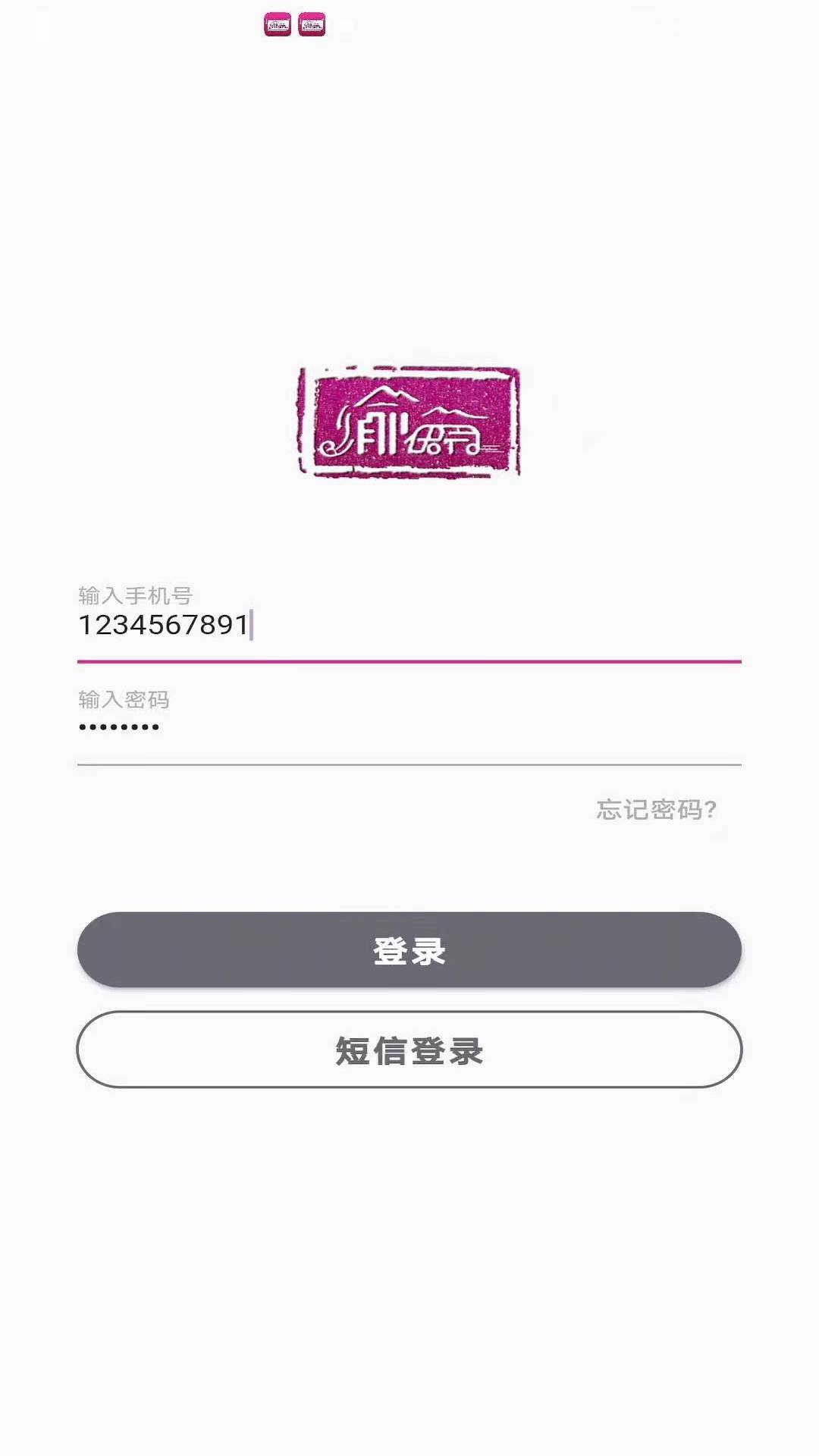
Task: Tap the 登录 button to sign in
Action: [x=409, y=950]
